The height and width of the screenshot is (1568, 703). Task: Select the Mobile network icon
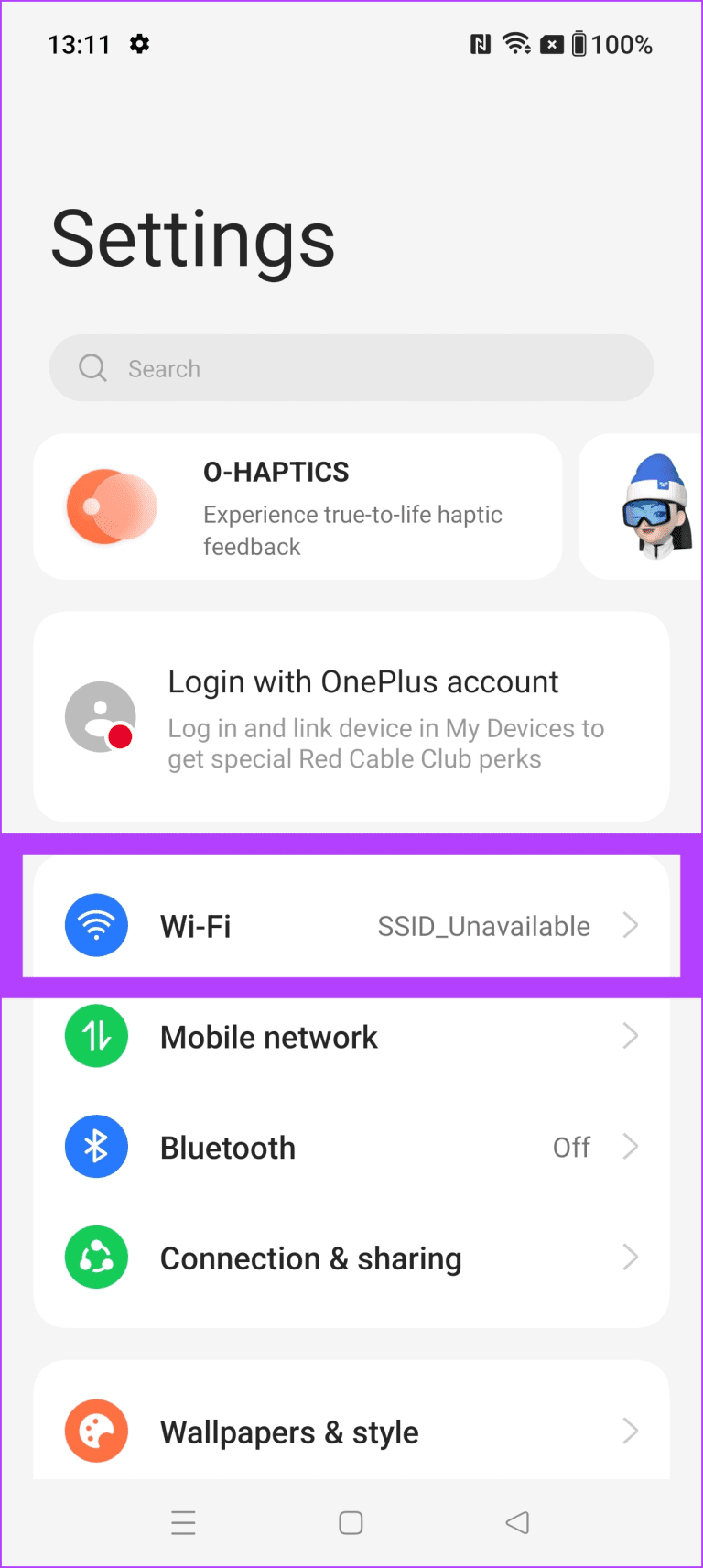96,1036
